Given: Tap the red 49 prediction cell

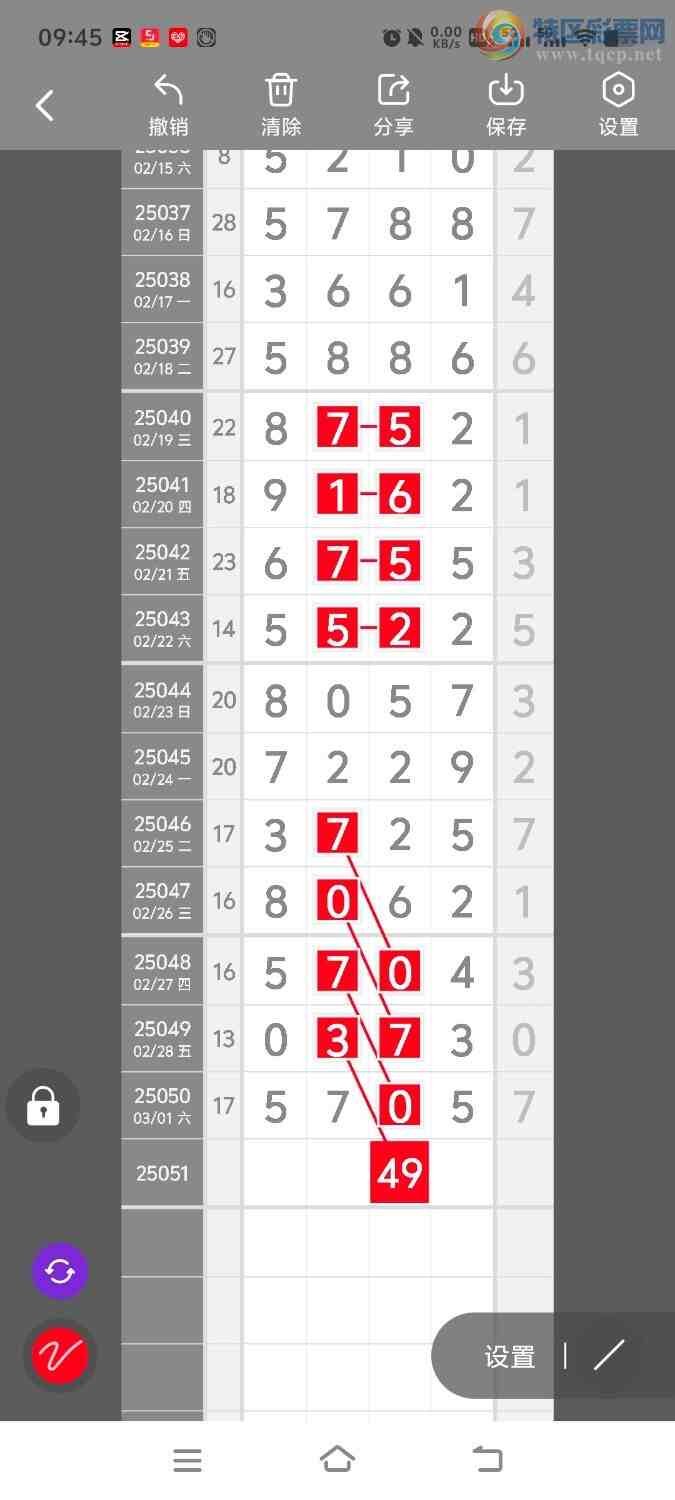Looking at the screenshot, I should tap(400, 1172).
